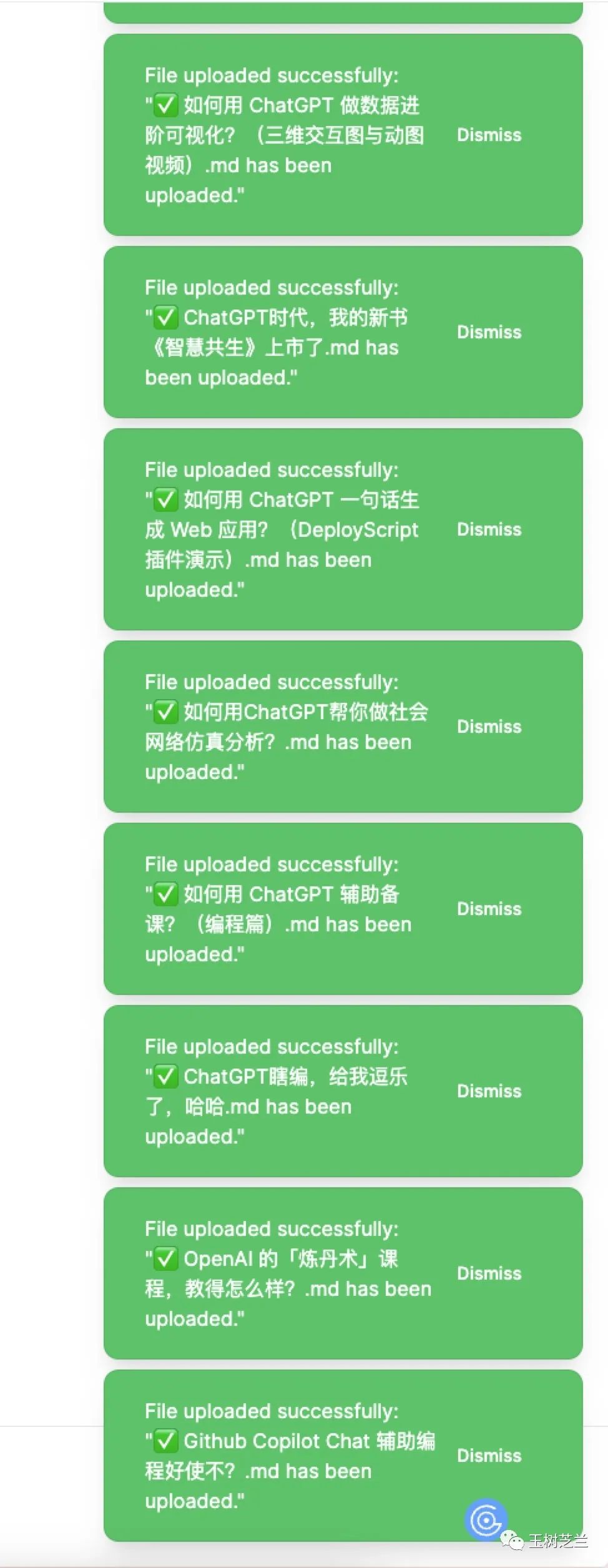Dismiss the 《智慧共生》上市了 upload notification

pyautogui.click(x=489, y=332)
